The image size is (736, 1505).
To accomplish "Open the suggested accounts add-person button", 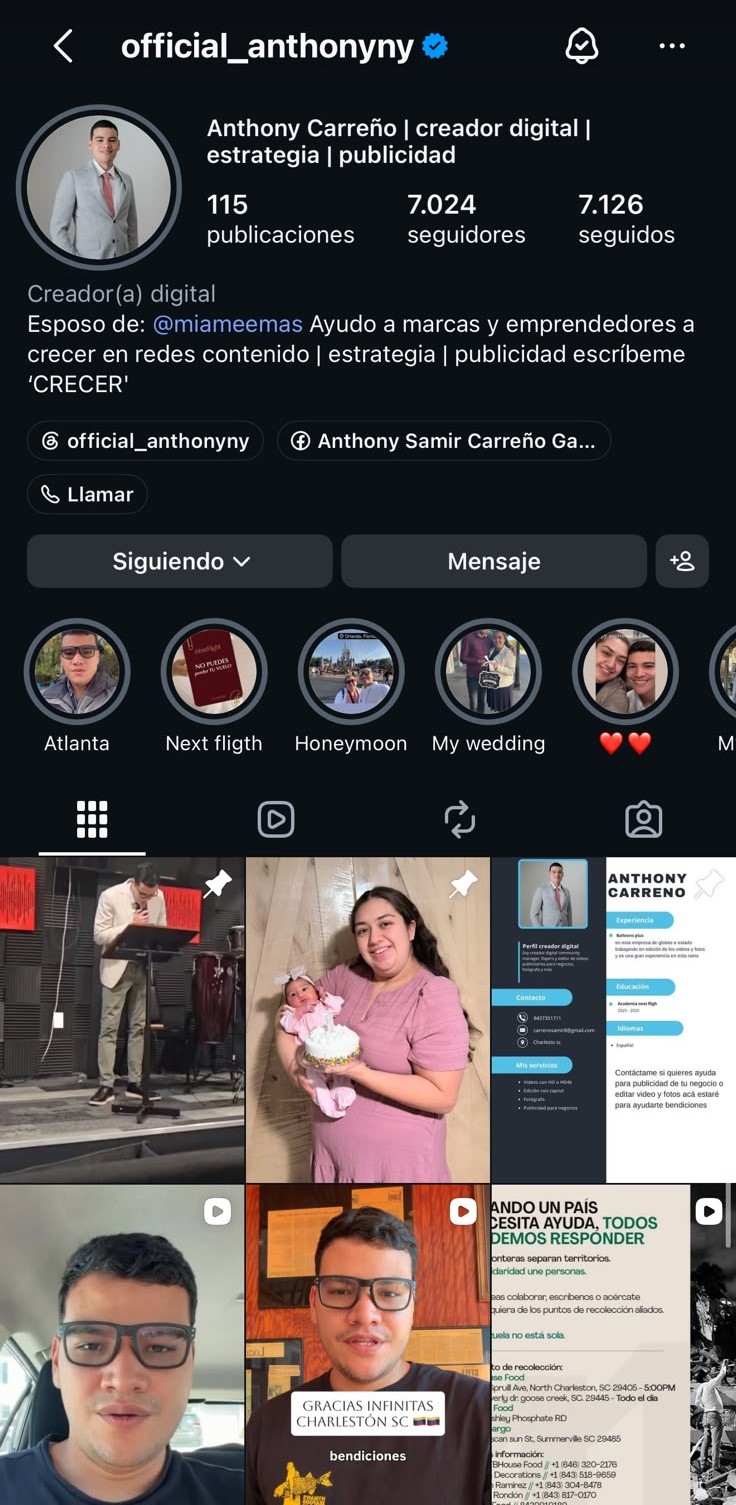I will (x=682, y=561).
